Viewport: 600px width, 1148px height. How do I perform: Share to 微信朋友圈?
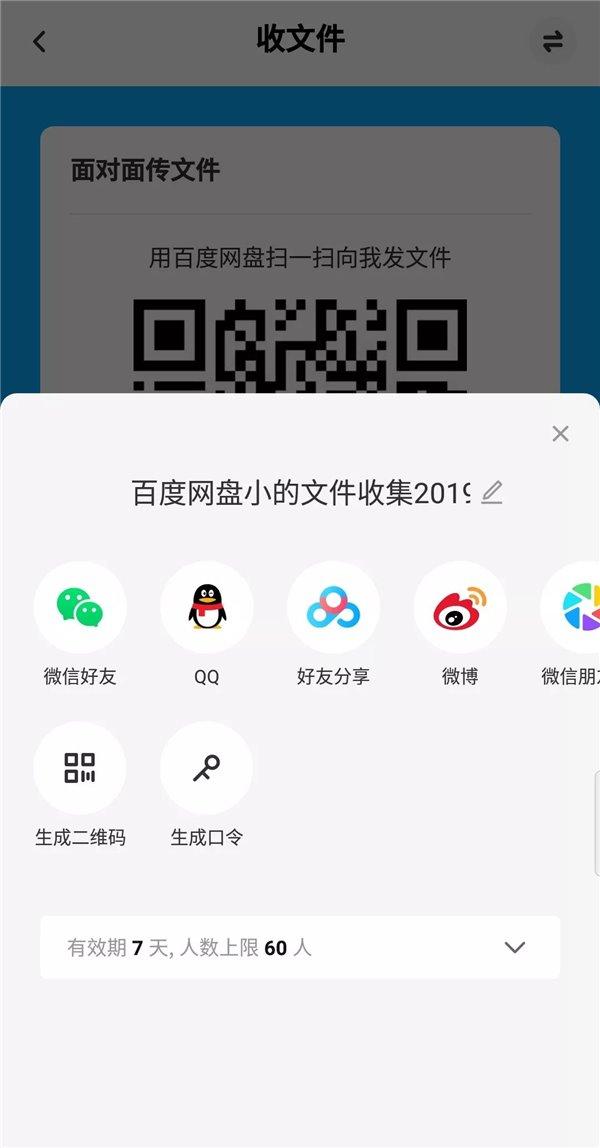click(571, 608)
